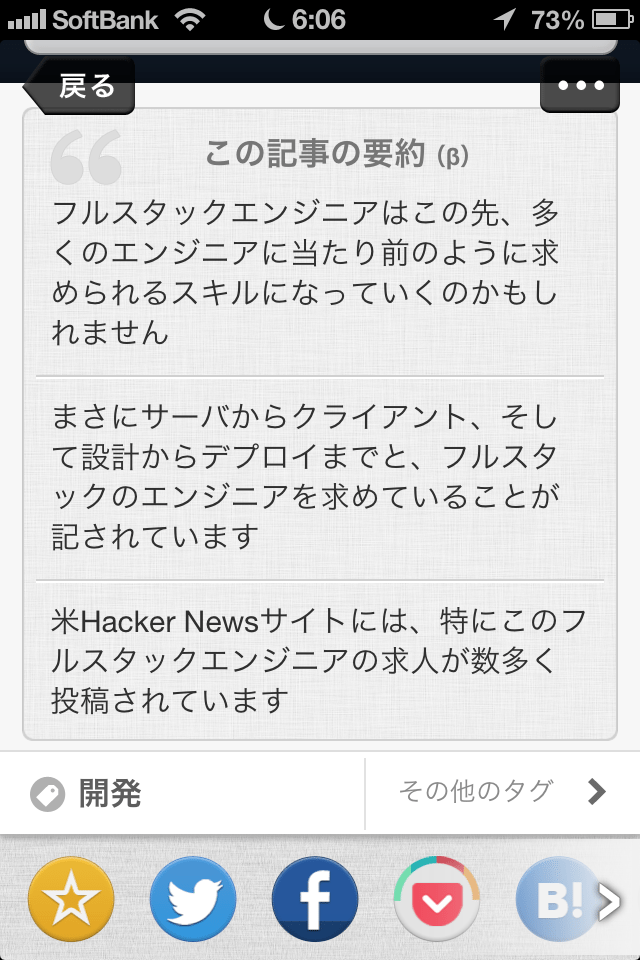Go back with the 戻る button
The image size is (640, 960).
pyautogui.click(x=82, y=87)
